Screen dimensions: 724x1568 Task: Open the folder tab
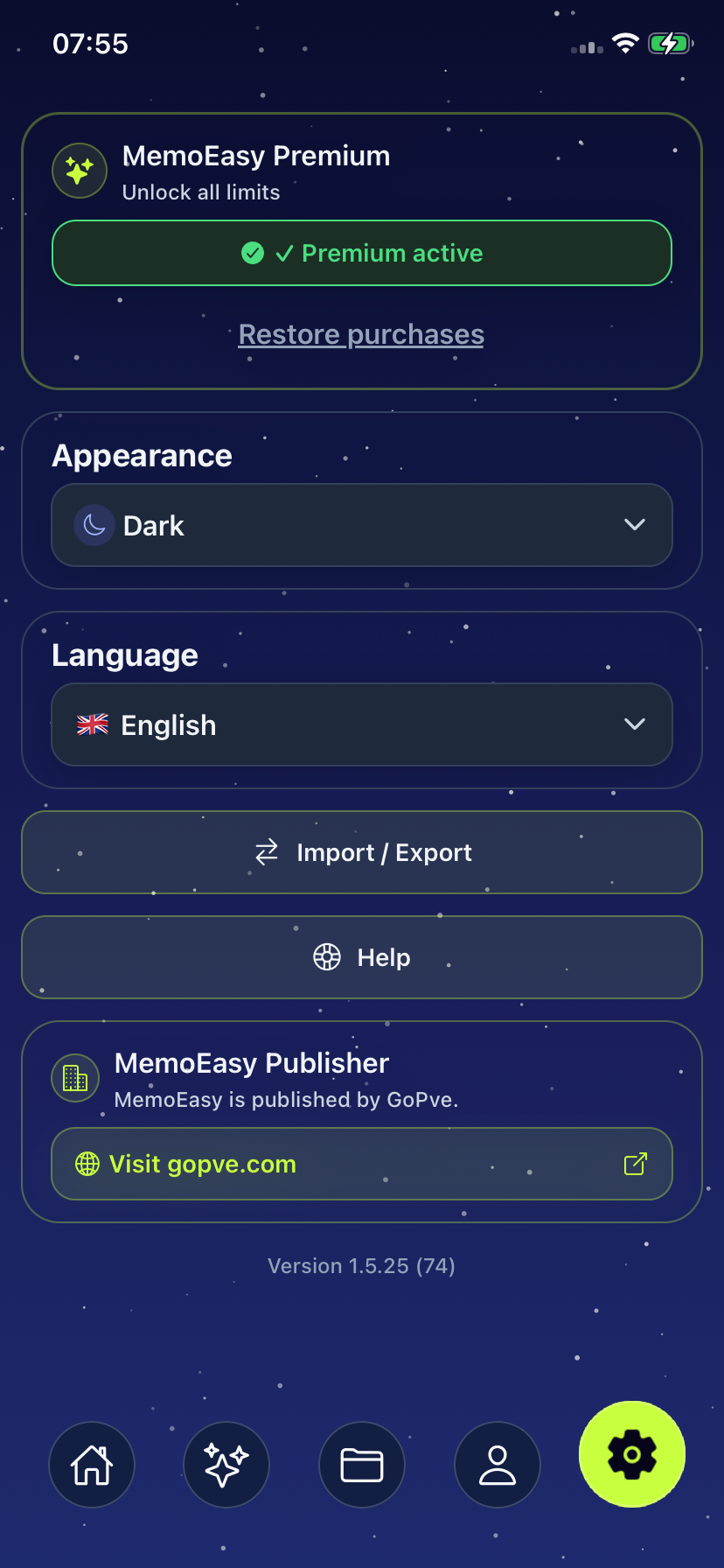tap(362, 1465)
